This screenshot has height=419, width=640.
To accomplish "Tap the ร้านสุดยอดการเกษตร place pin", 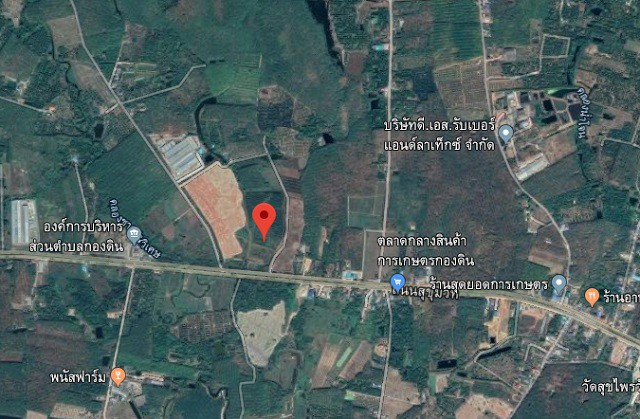I will (559, 284).
